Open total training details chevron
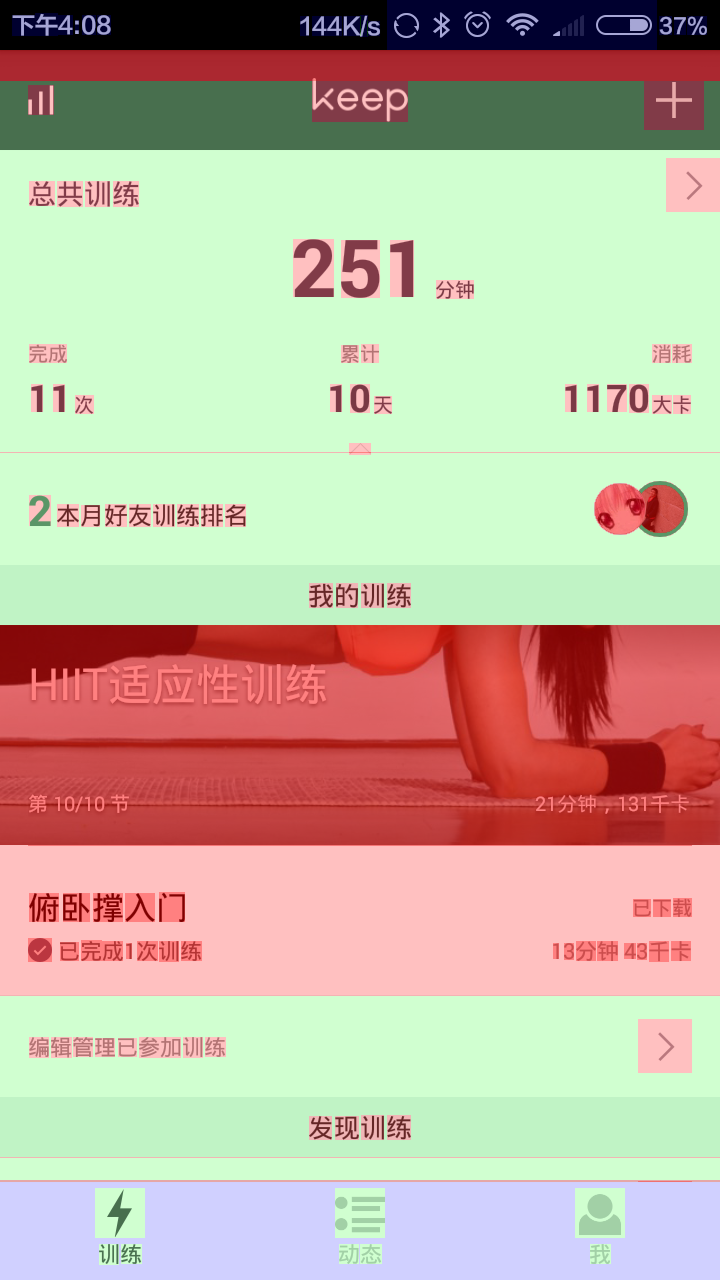 click(x=693, y=185)
